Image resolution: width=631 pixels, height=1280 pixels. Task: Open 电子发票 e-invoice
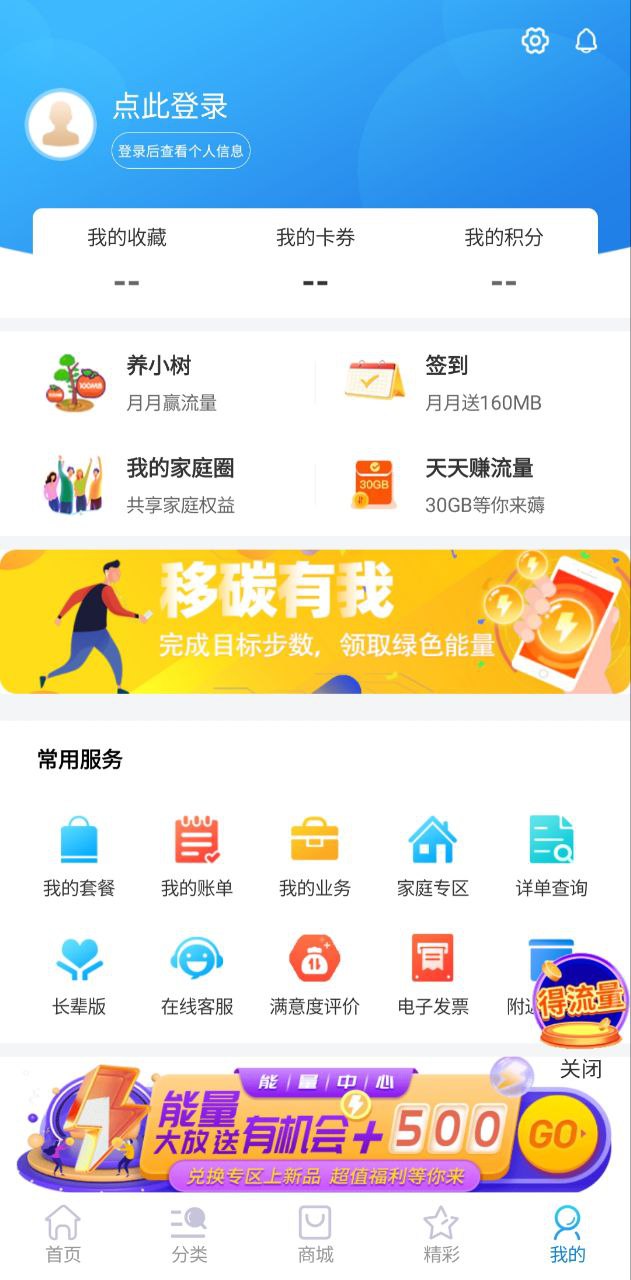[433, 975]
